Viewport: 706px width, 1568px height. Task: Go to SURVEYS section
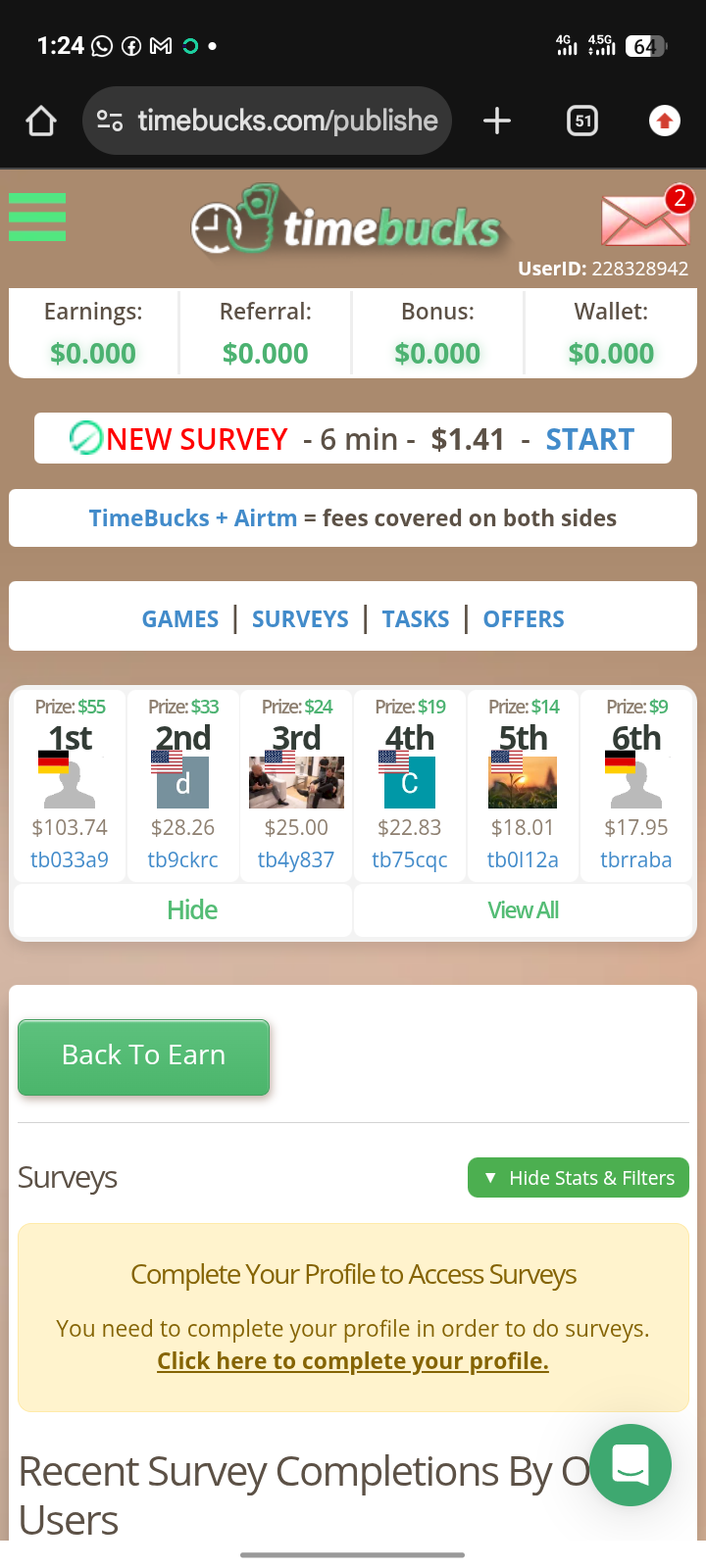pyautogui.click(x=300, y=619)
